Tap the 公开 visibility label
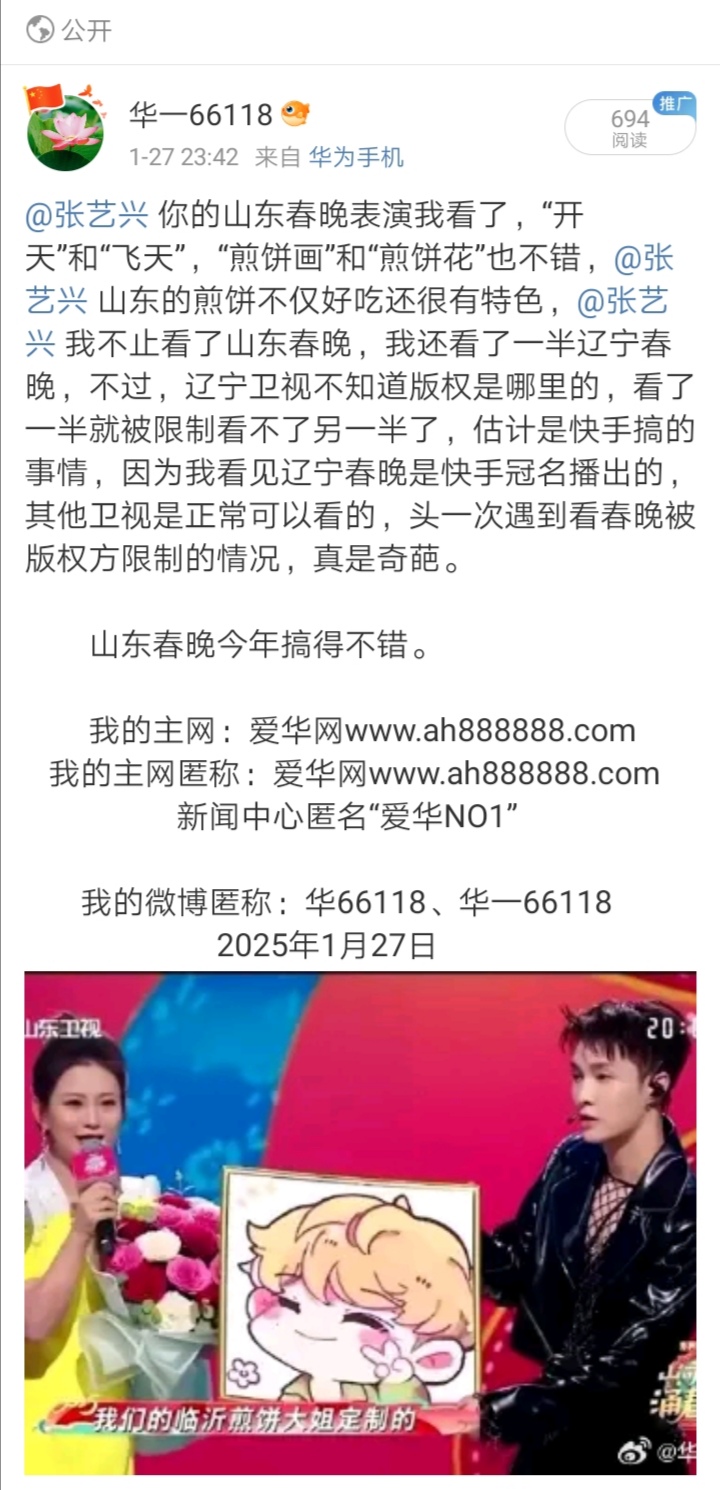This screenshot has width=720, height=1490. pos(70,30)
